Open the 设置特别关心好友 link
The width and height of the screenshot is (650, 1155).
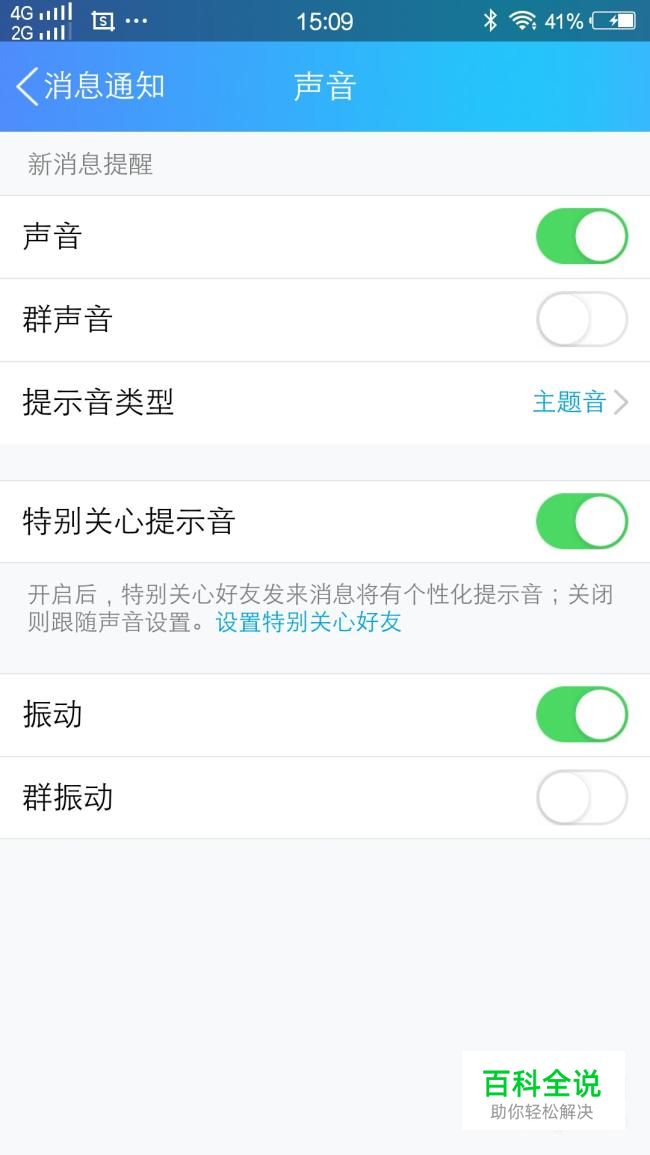pyautogui.click(x=308, y=622)
